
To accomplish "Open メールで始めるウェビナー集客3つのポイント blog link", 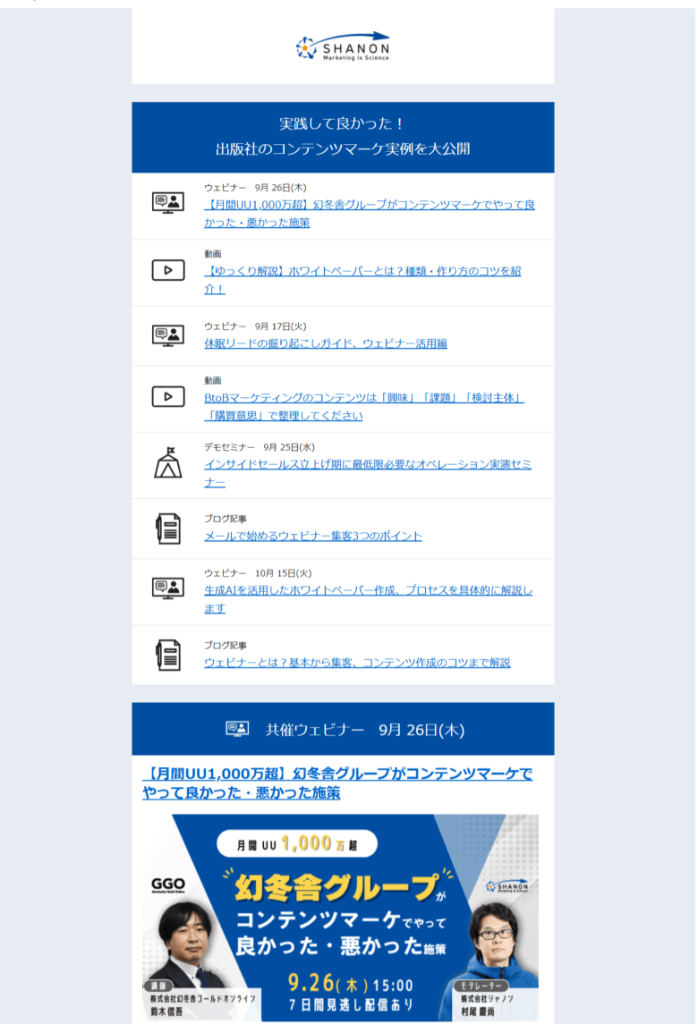I will click(313, 536).
